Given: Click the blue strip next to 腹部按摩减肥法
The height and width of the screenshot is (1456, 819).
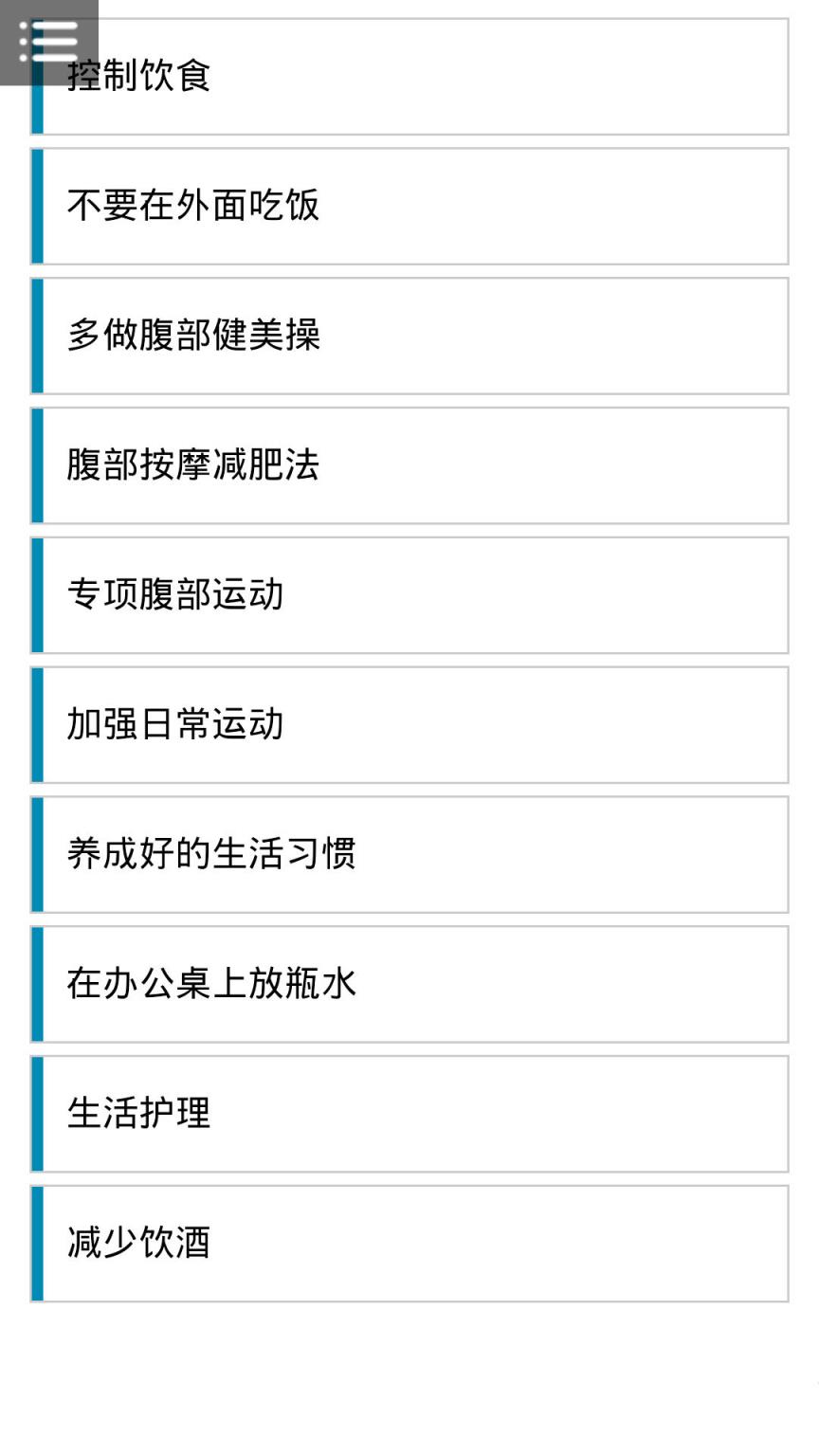Looking at the screenshot, I should [37, 465].
